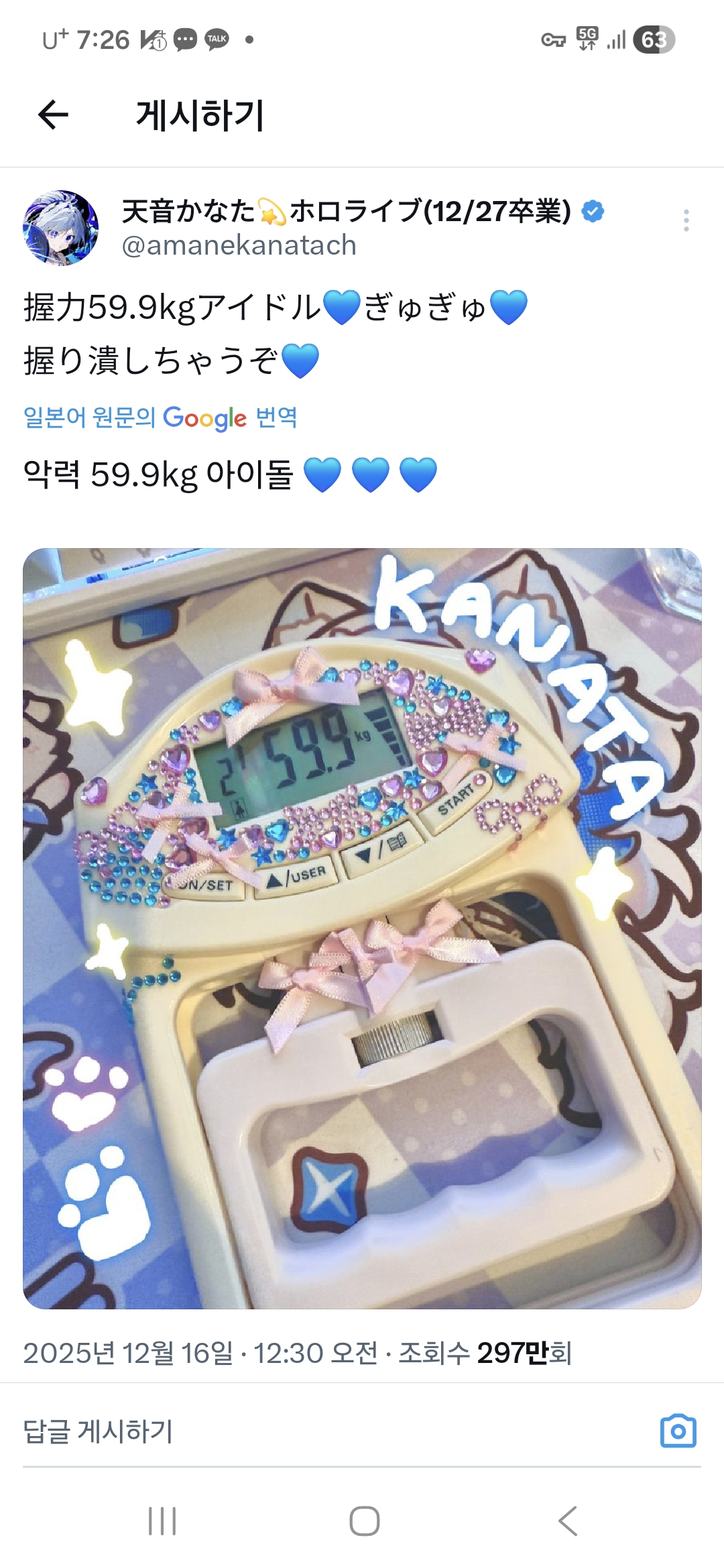724x1568 pixels.
Task: Type a reply in 답글 게시하기 field
Action: pyautogui.click(x=268, y=1432)
